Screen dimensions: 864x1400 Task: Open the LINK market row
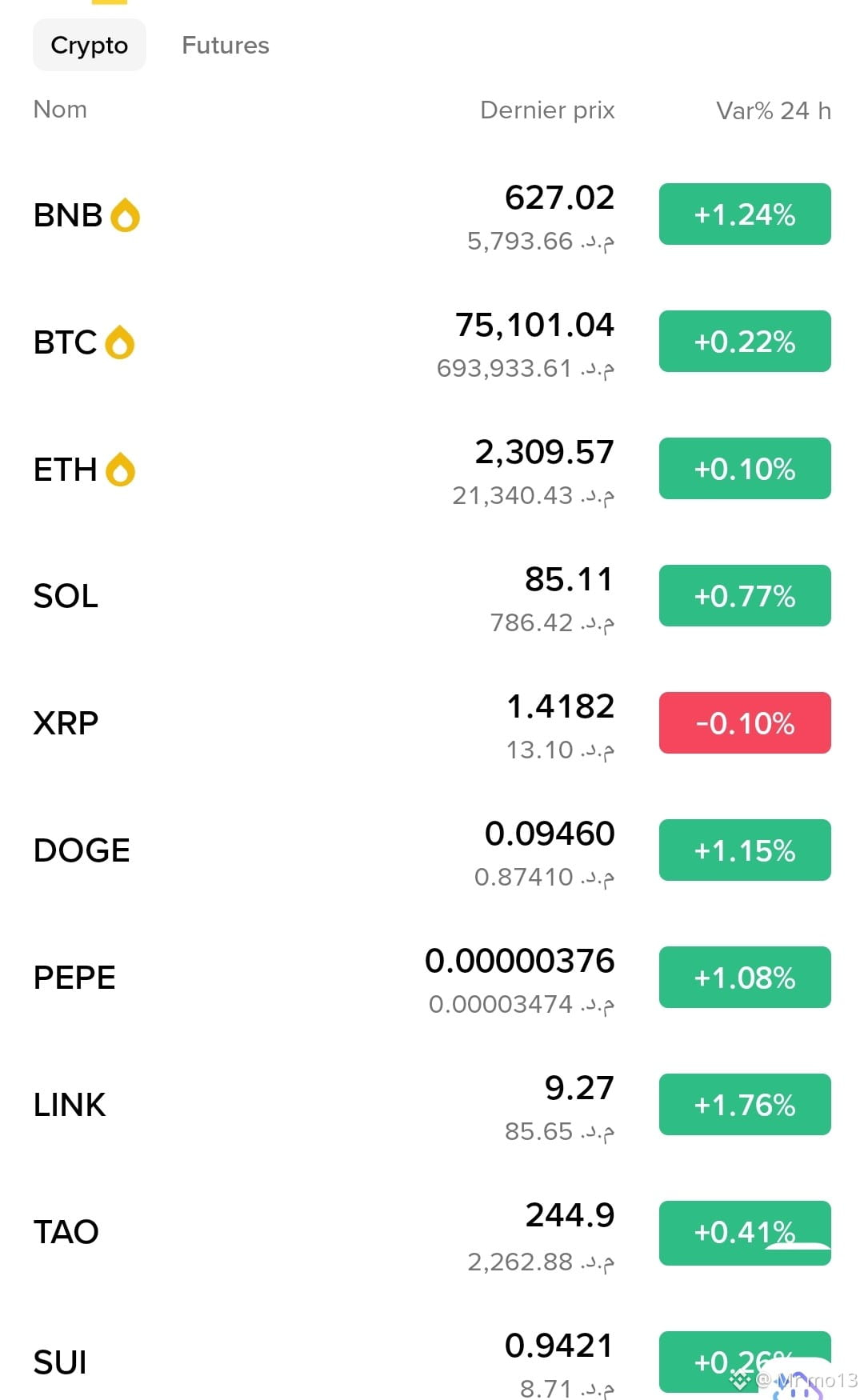coord(432,1105)
